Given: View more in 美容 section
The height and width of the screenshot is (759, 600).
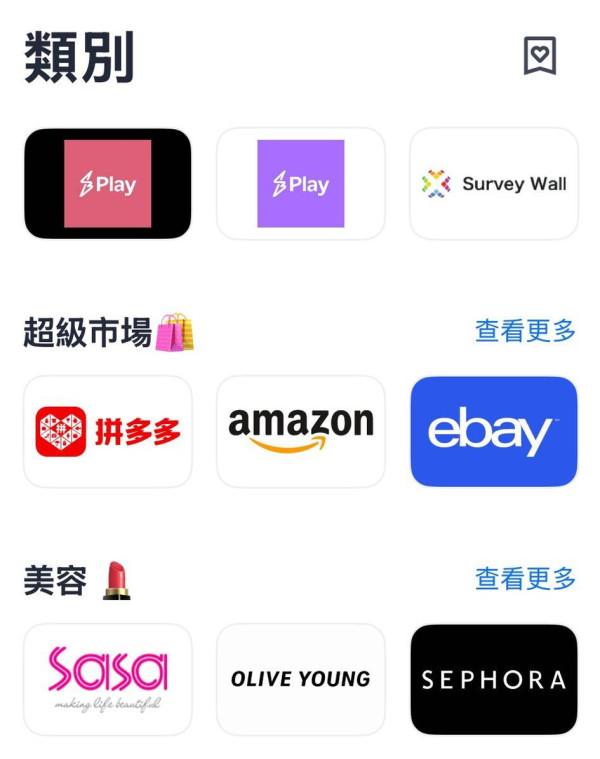Looking at the screenshot, I should point(525,578).
